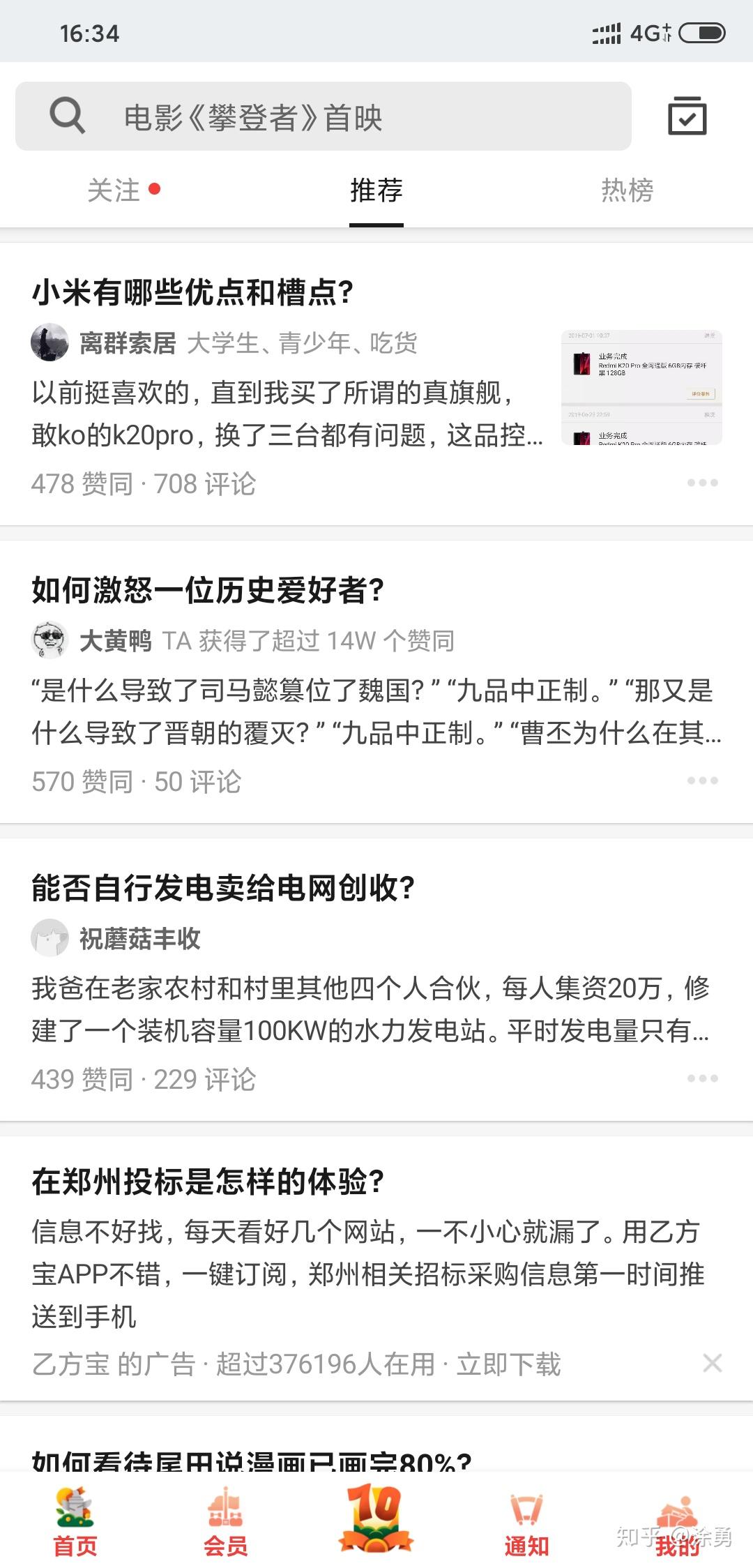Screen dimensions: 753x1568
Task: Dismiss the 乙方宝 advertisement
Action: (x=712, y=1363)
